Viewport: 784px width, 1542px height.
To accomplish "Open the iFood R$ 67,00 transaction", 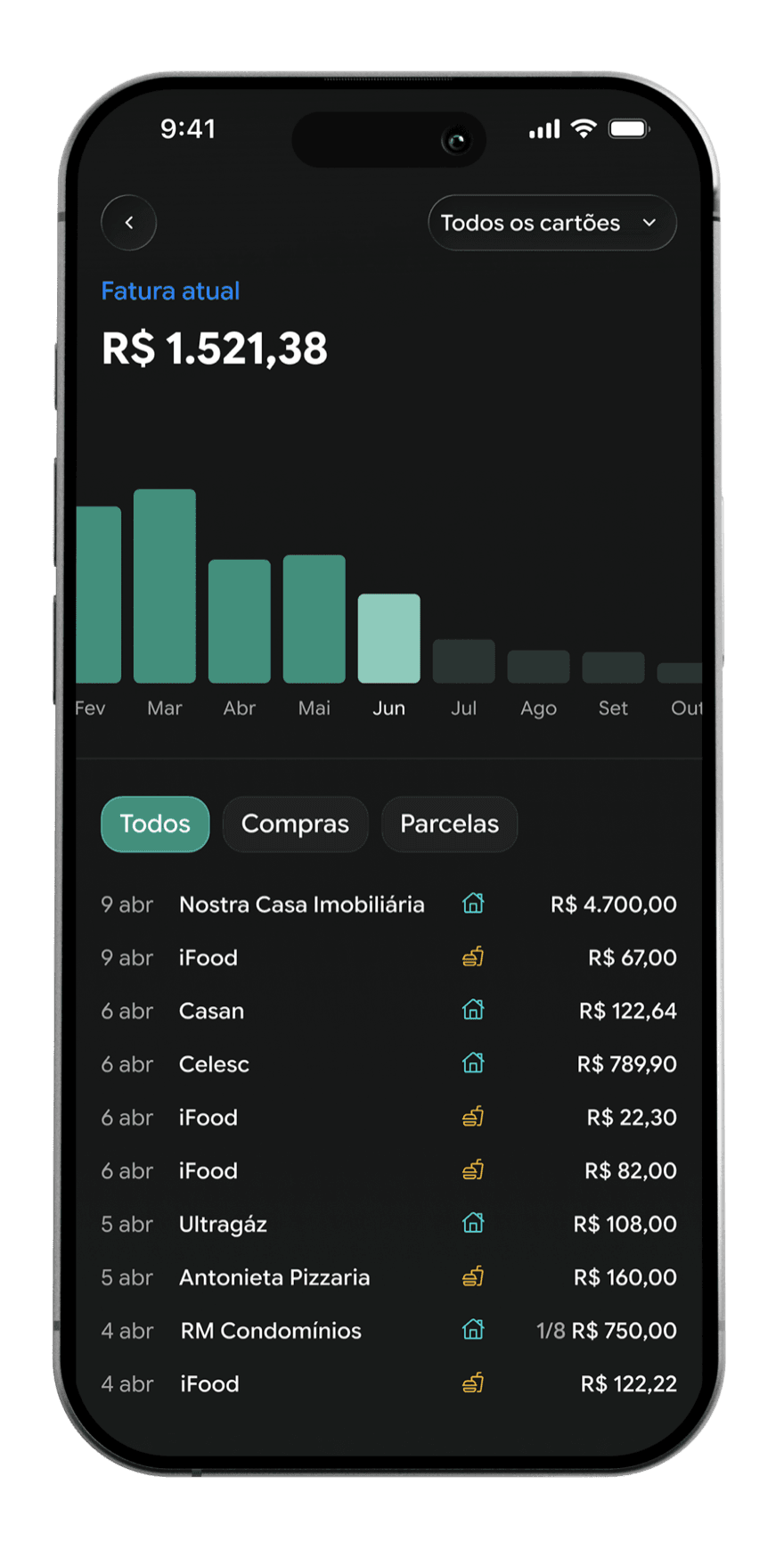I will pos(388,957).
